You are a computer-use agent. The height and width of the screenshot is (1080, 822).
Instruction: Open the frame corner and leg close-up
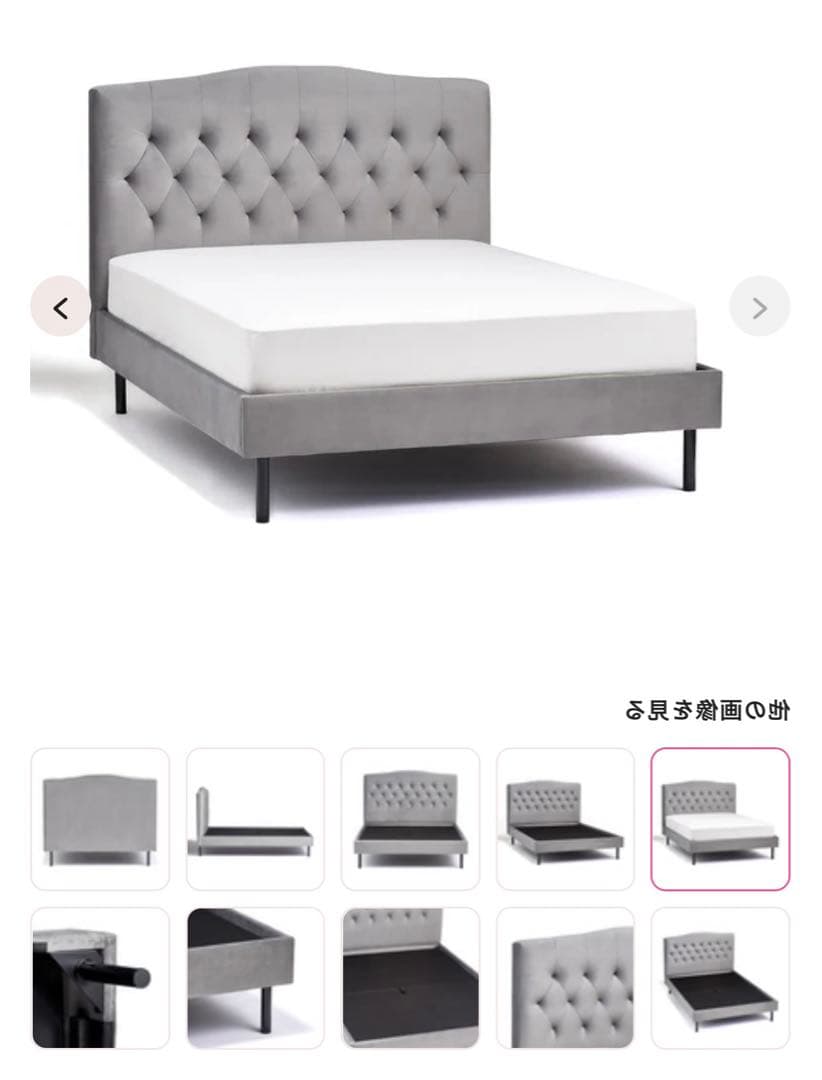[255, 977]
